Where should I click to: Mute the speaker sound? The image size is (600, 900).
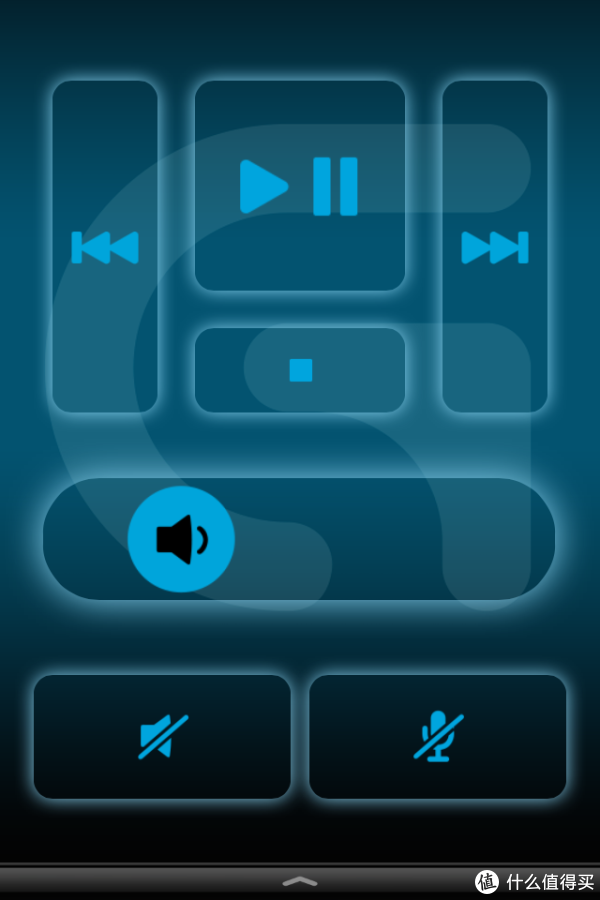pyautogui.click(x=162, y=737)
